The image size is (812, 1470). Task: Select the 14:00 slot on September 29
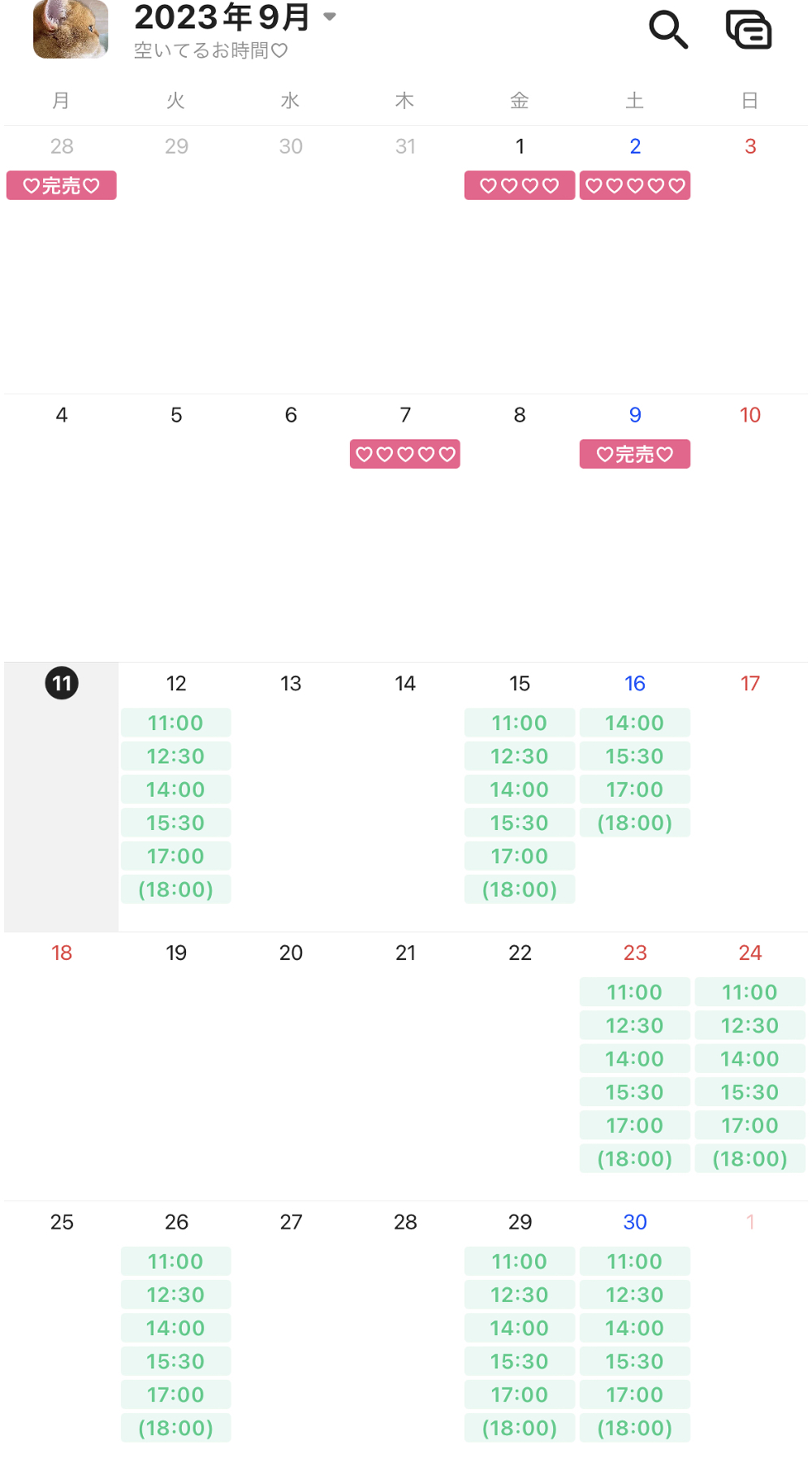tap(520, 1328)
